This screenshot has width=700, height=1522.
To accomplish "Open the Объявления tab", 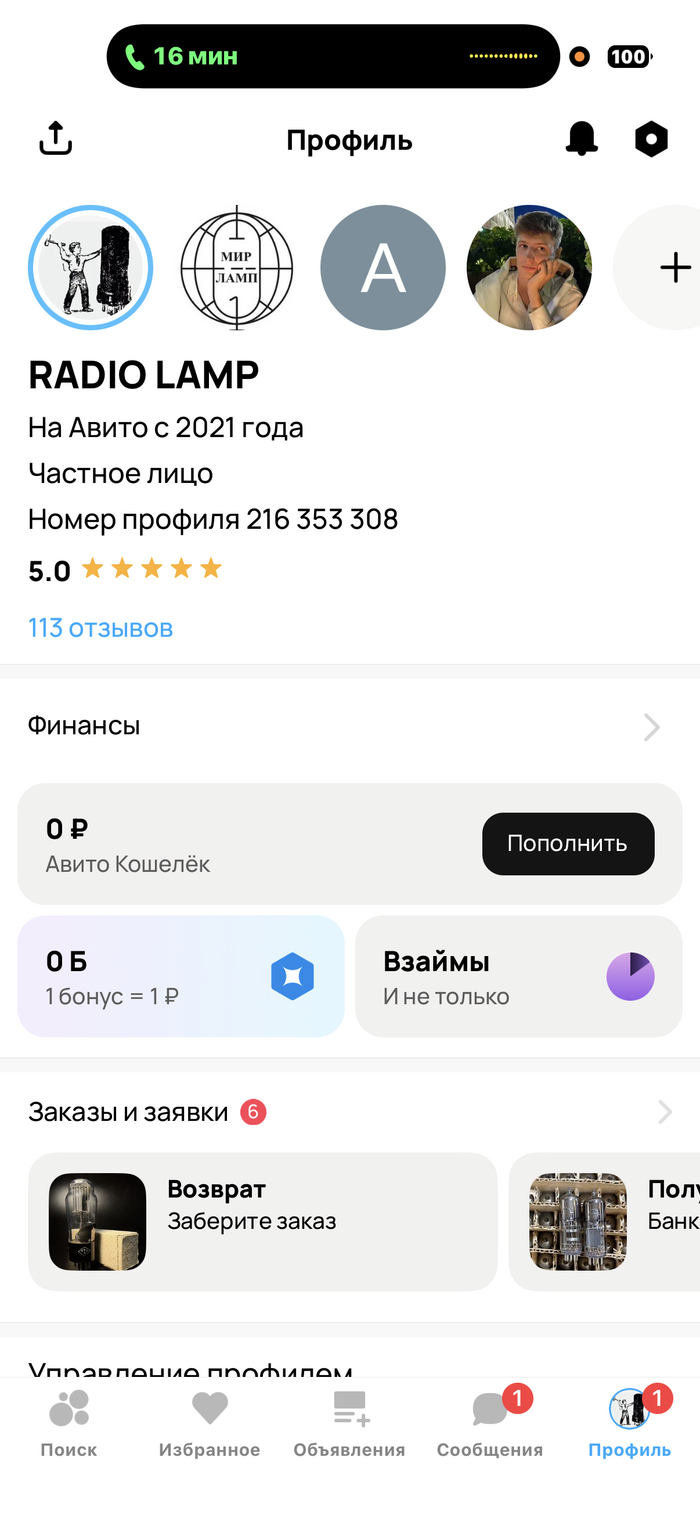I will [x=349, y=1424].
